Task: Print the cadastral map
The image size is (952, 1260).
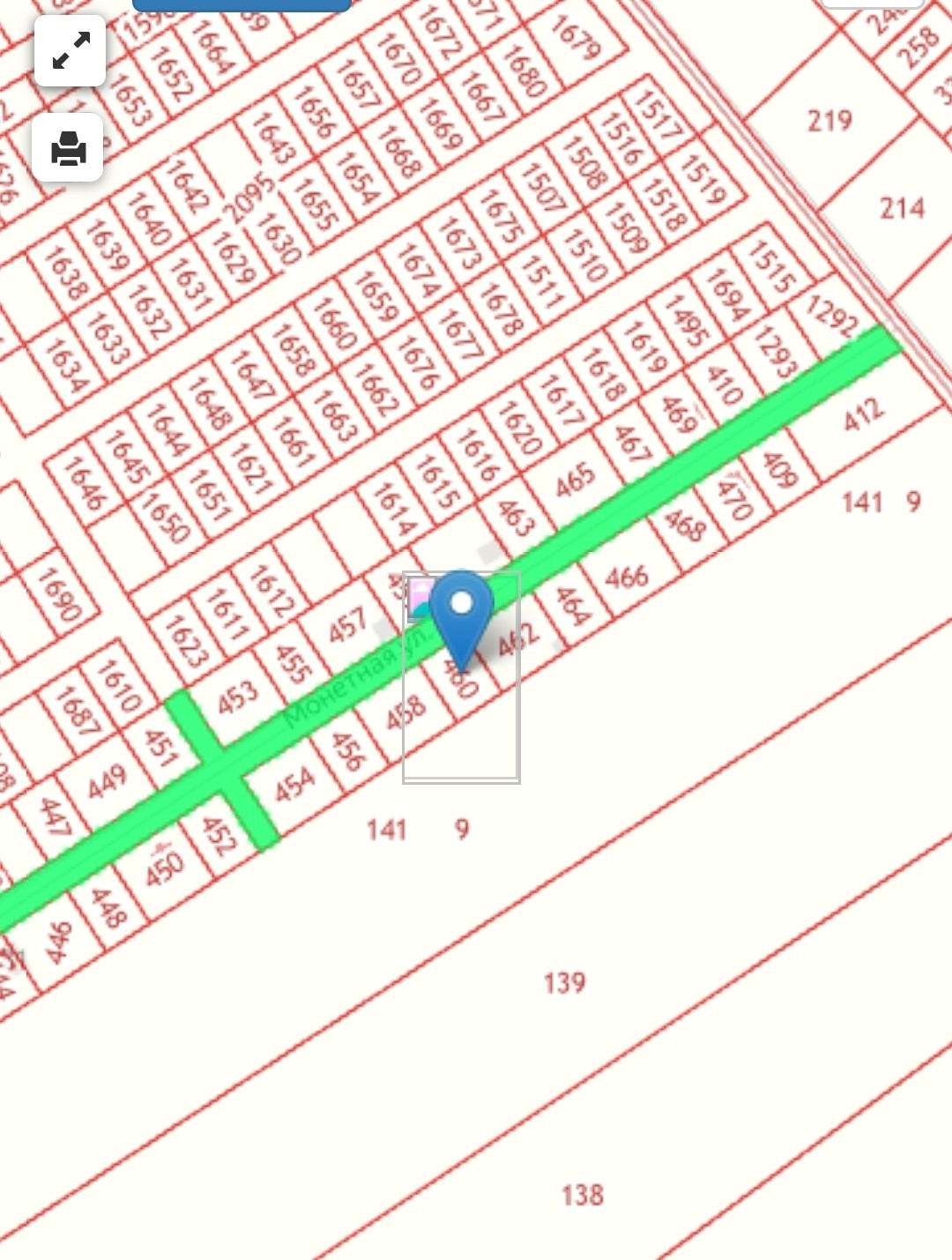Action: (x=69, y=148)
